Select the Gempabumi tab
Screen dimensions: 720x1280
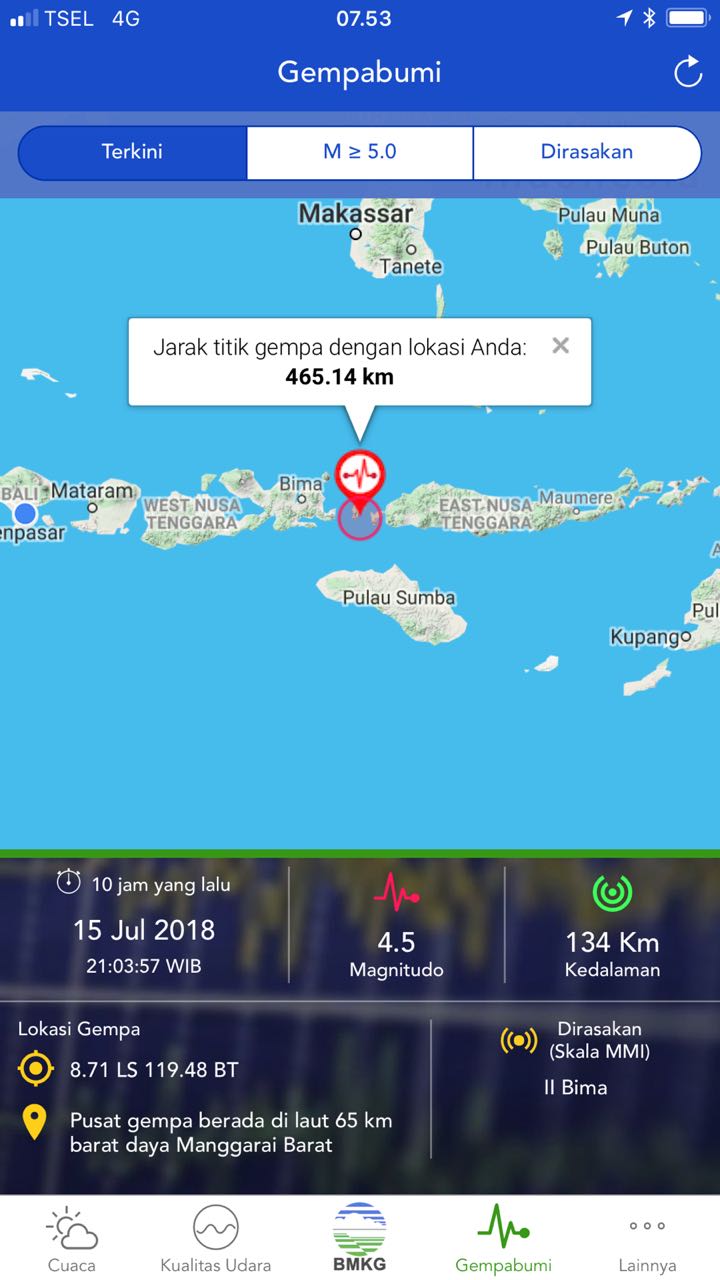point(504,1238)
